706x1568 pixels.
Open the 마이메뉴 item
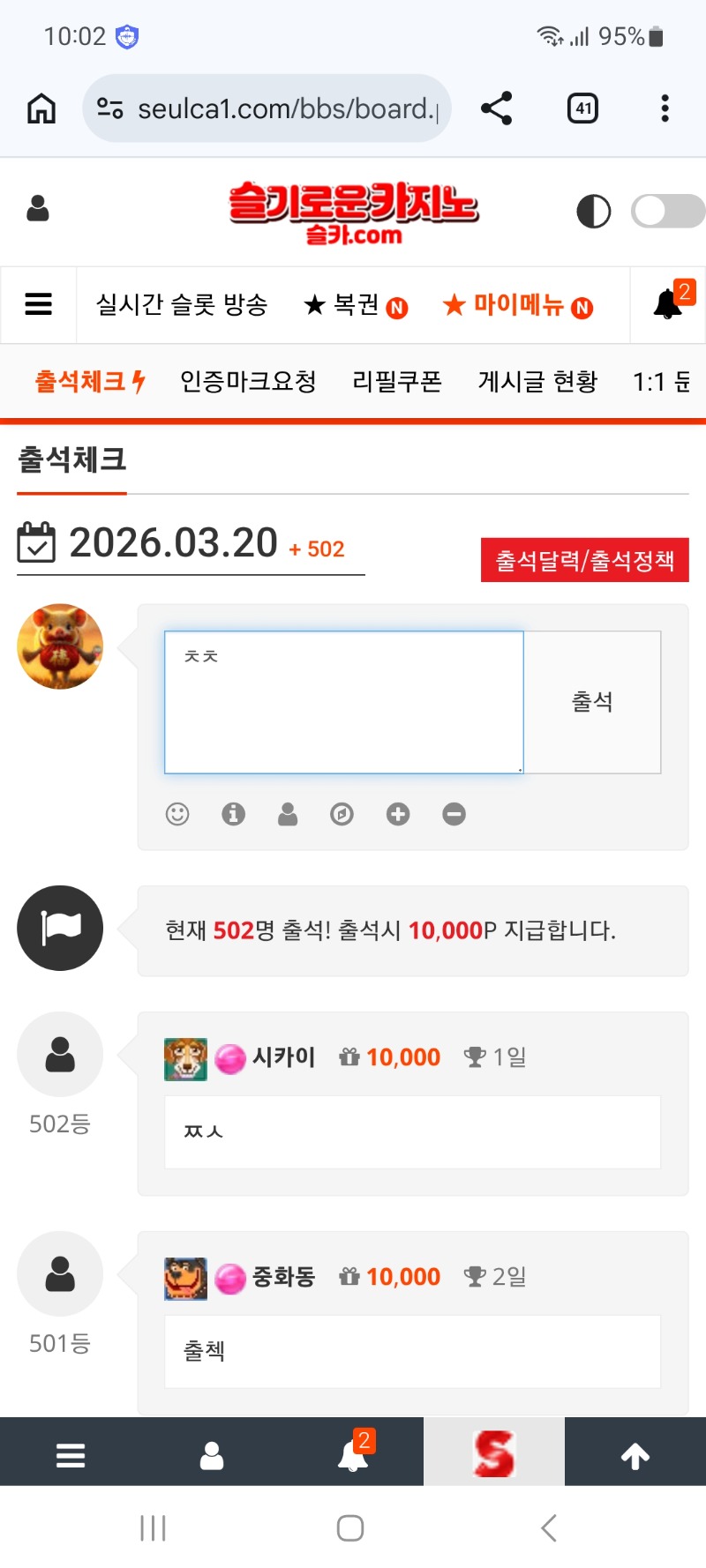(517, 305)
